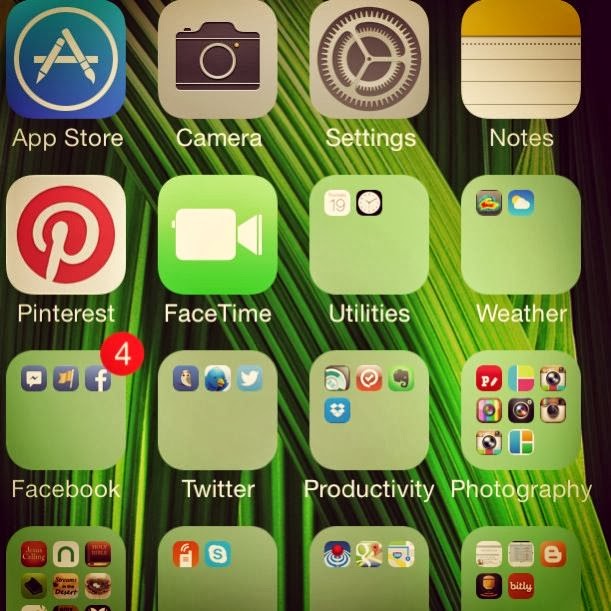Open the Notes app
Image resolution: width=611 pixels, height=611 pixels.
click(x=521, y=58)
